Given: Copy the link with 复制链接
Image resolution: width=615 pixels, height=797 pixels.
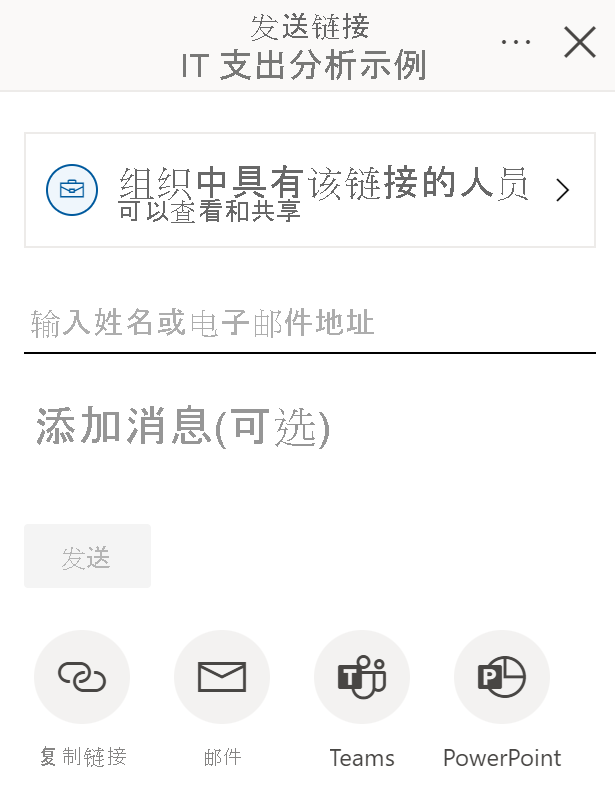Looking at the screenshot, I should click(82, 677).
